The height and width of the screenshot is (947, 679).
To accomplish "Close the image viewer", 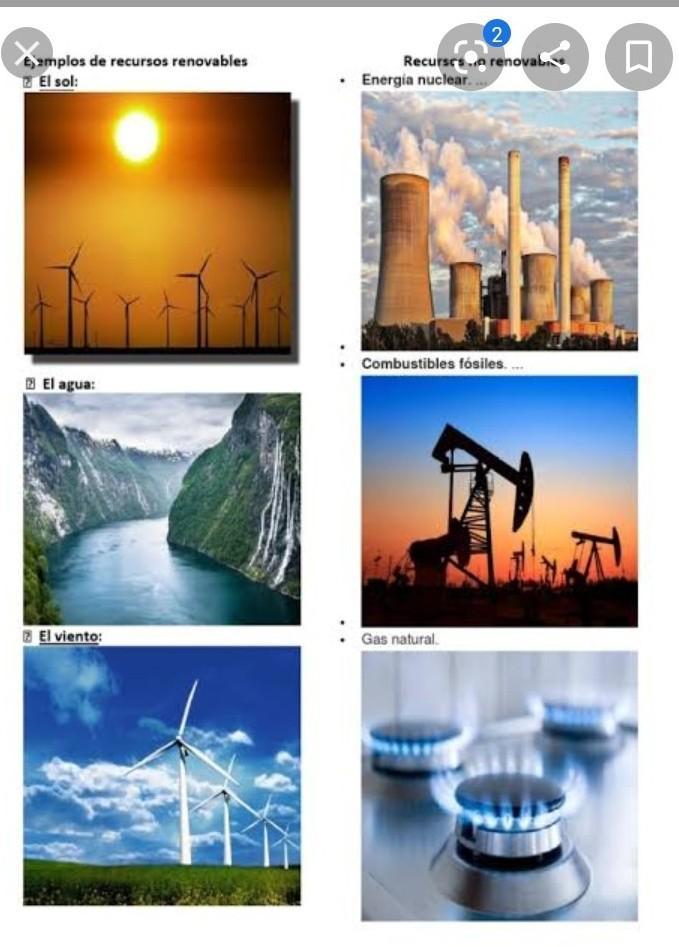I will coord(27,56).
